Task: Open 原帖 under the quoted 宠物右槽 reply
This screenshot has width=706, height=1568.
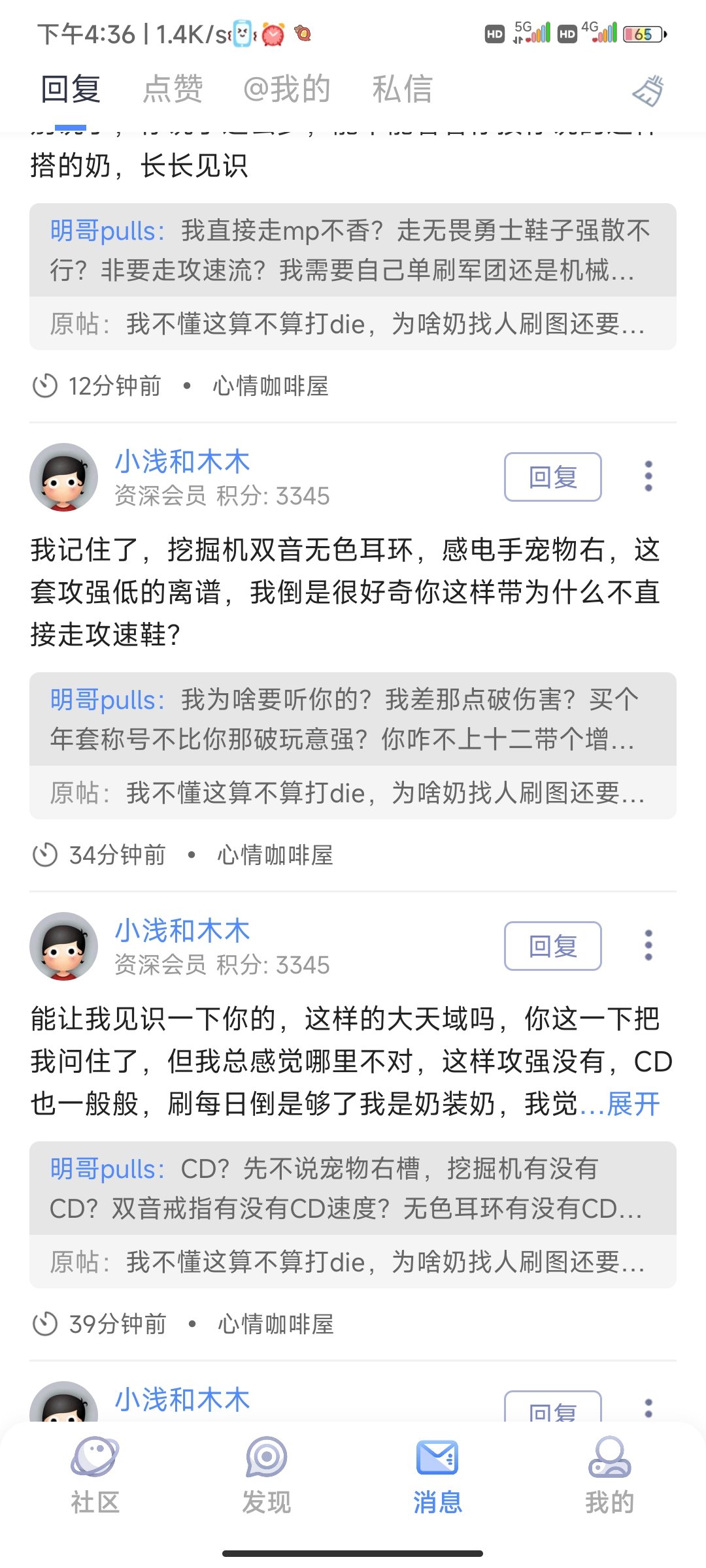Action: point(353,1262)
